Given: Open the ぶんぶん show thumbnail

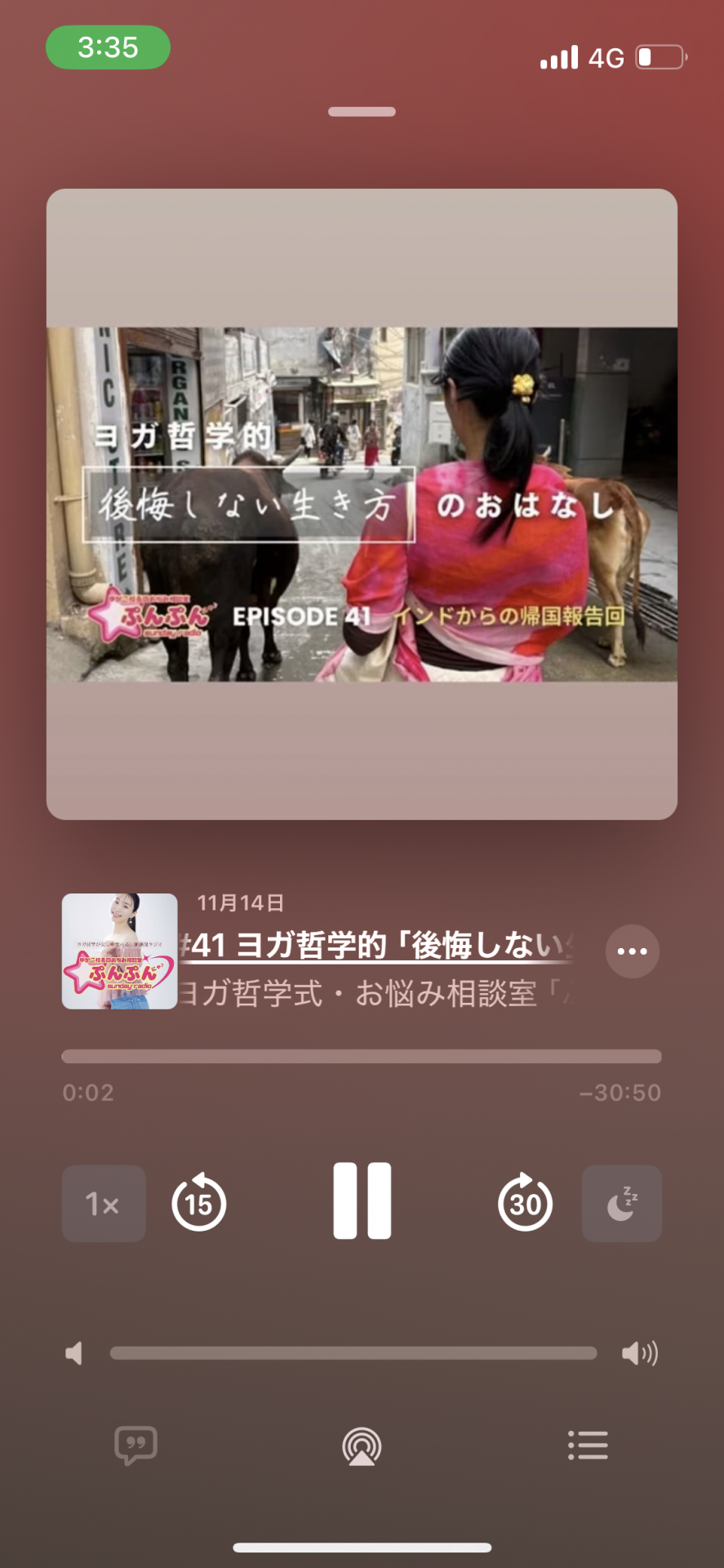Looking at the screenshot, I should tap(119, 951).
